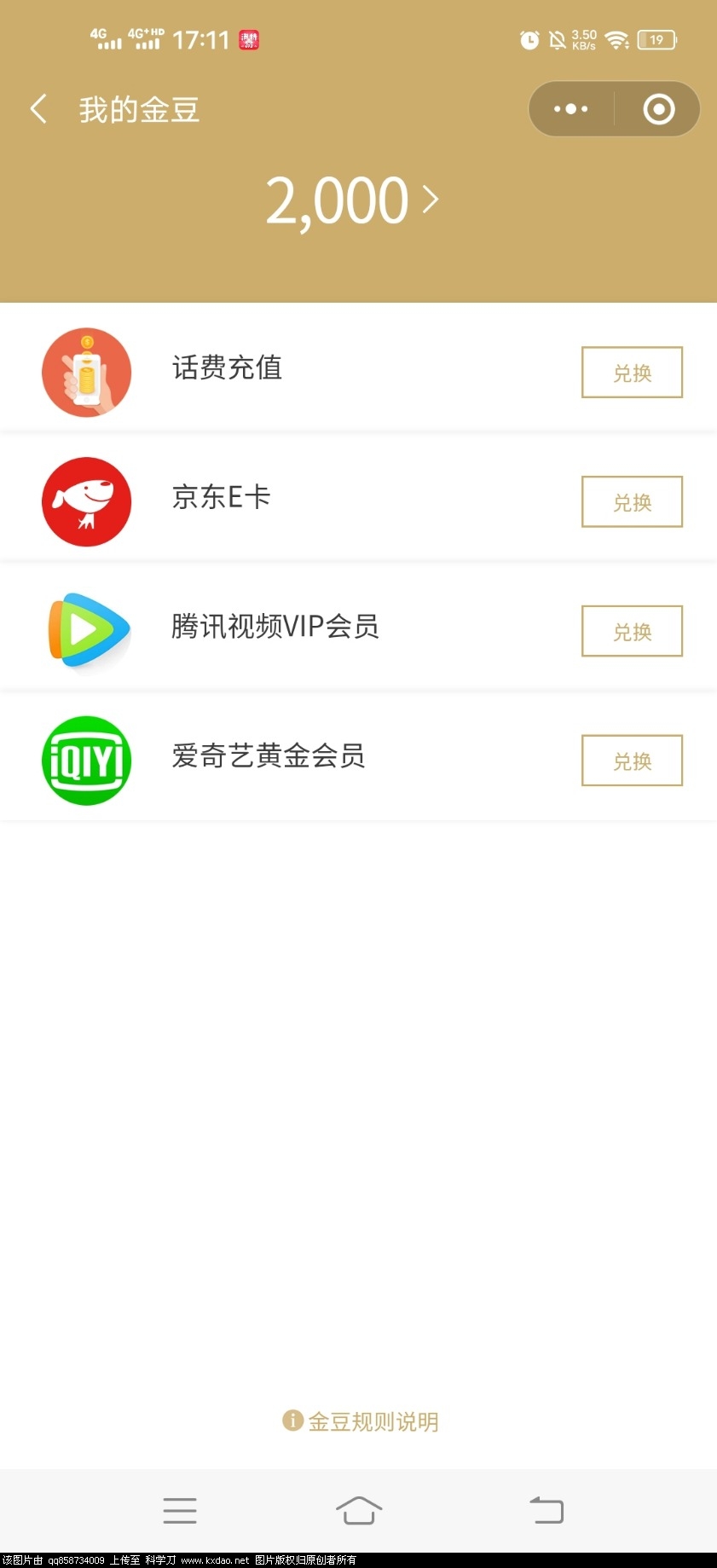Close the mini program with circle button

[658, 109]
